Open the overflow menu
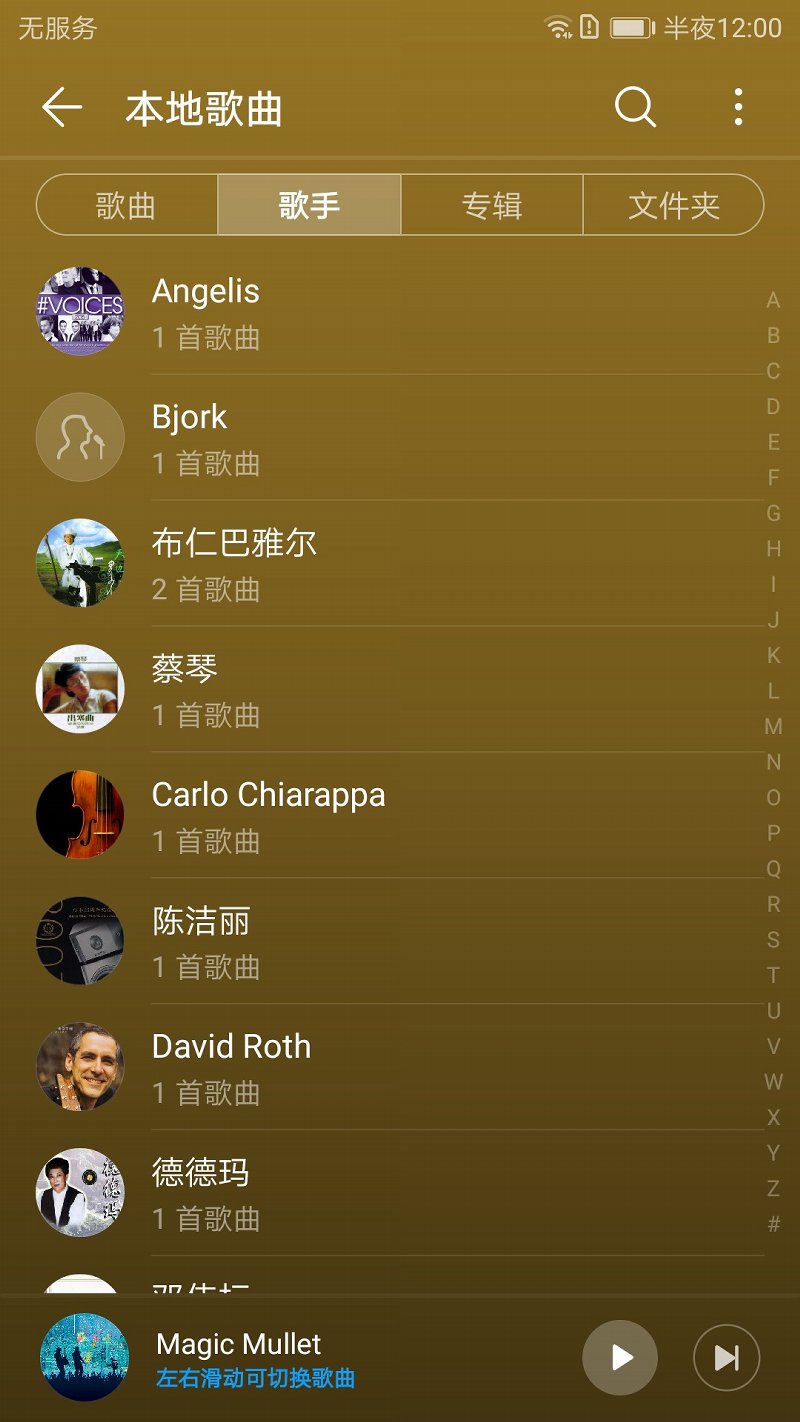This screenshot has height=1422, width=800. point(738,107)
